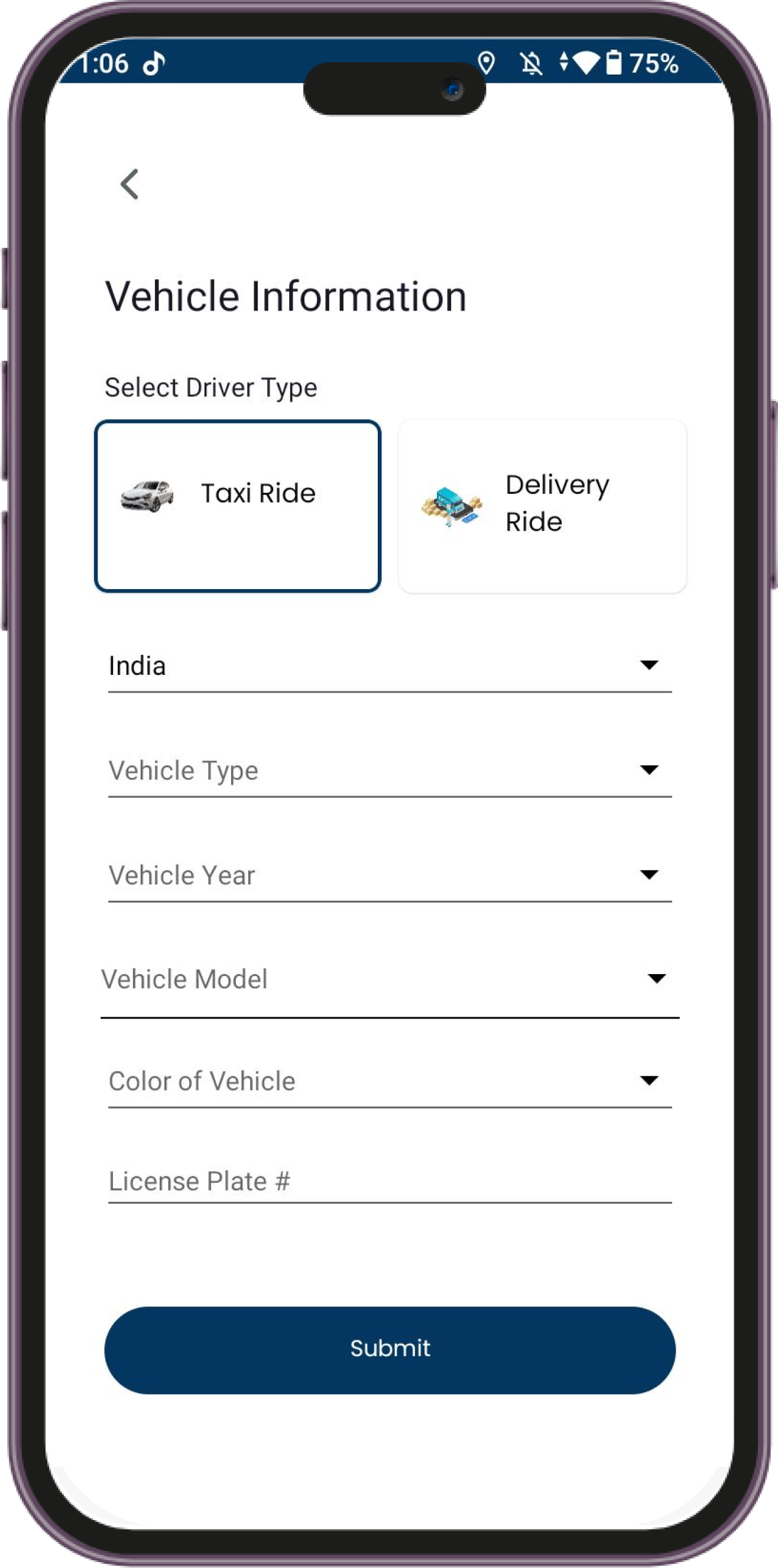Image resolution: width=778 pixels, height=1568 pixels.
Task: Tap the Submit button
Action: click(x=390, y=1348)
